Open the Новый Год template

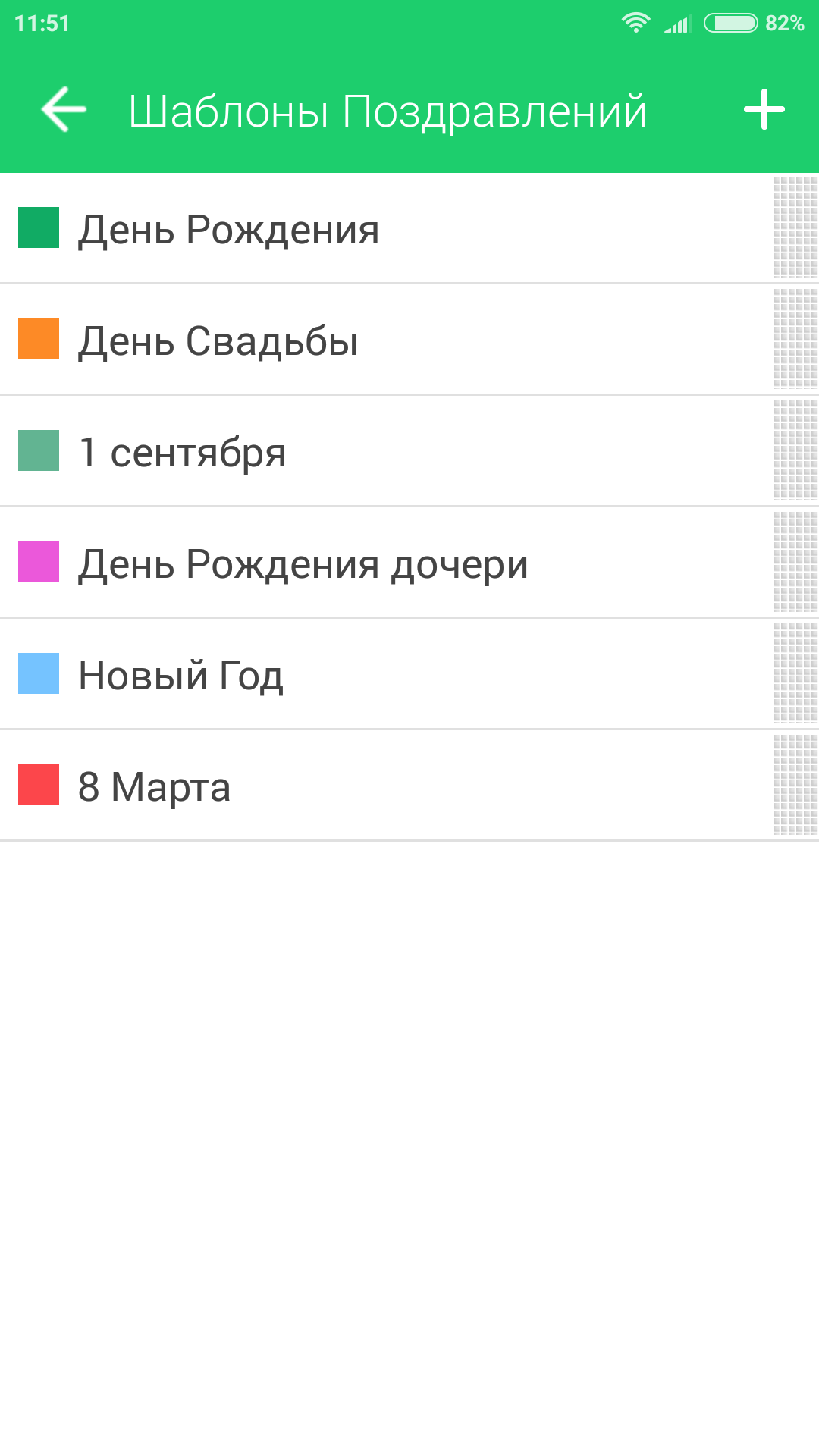[181, 675]
